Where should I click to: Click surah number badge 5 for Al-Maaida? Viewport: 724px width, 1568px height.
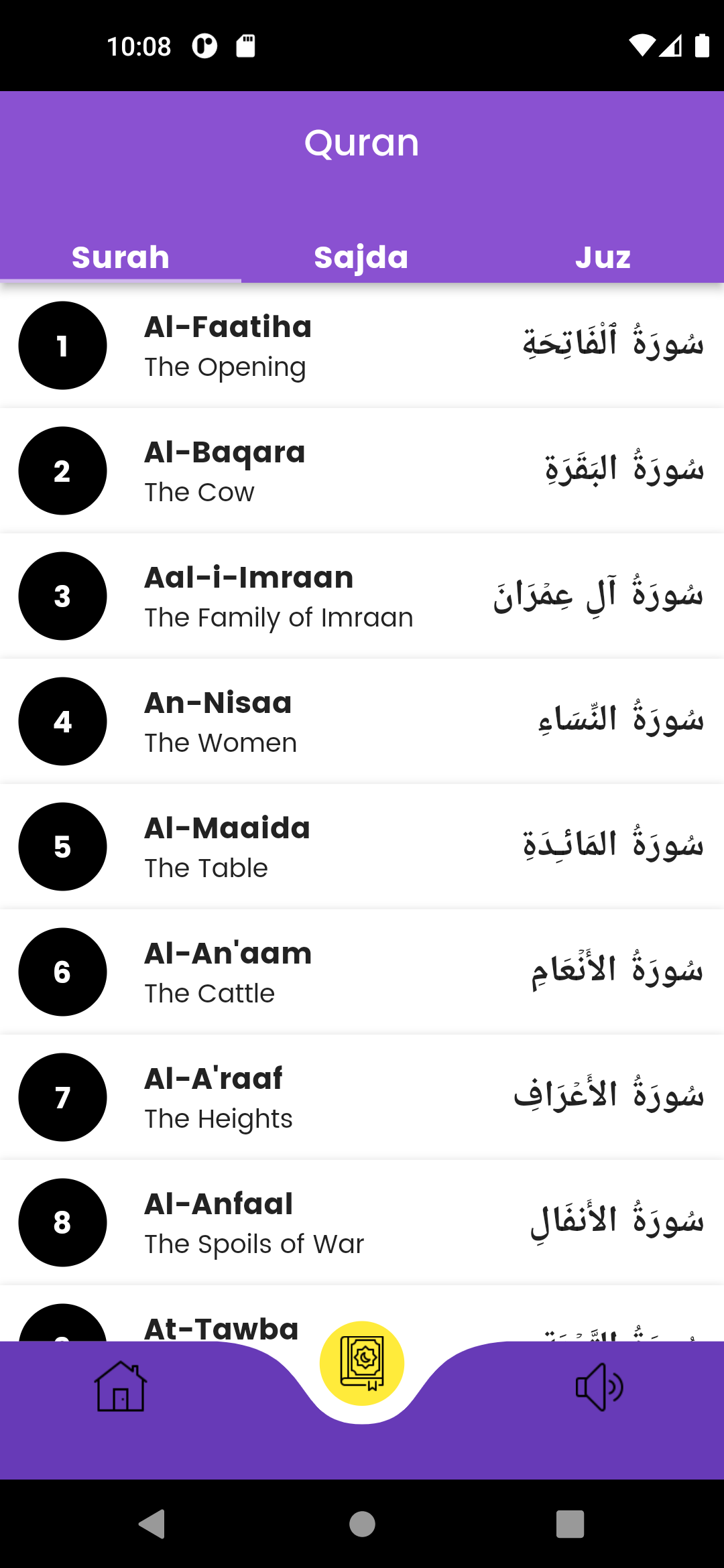62,847
